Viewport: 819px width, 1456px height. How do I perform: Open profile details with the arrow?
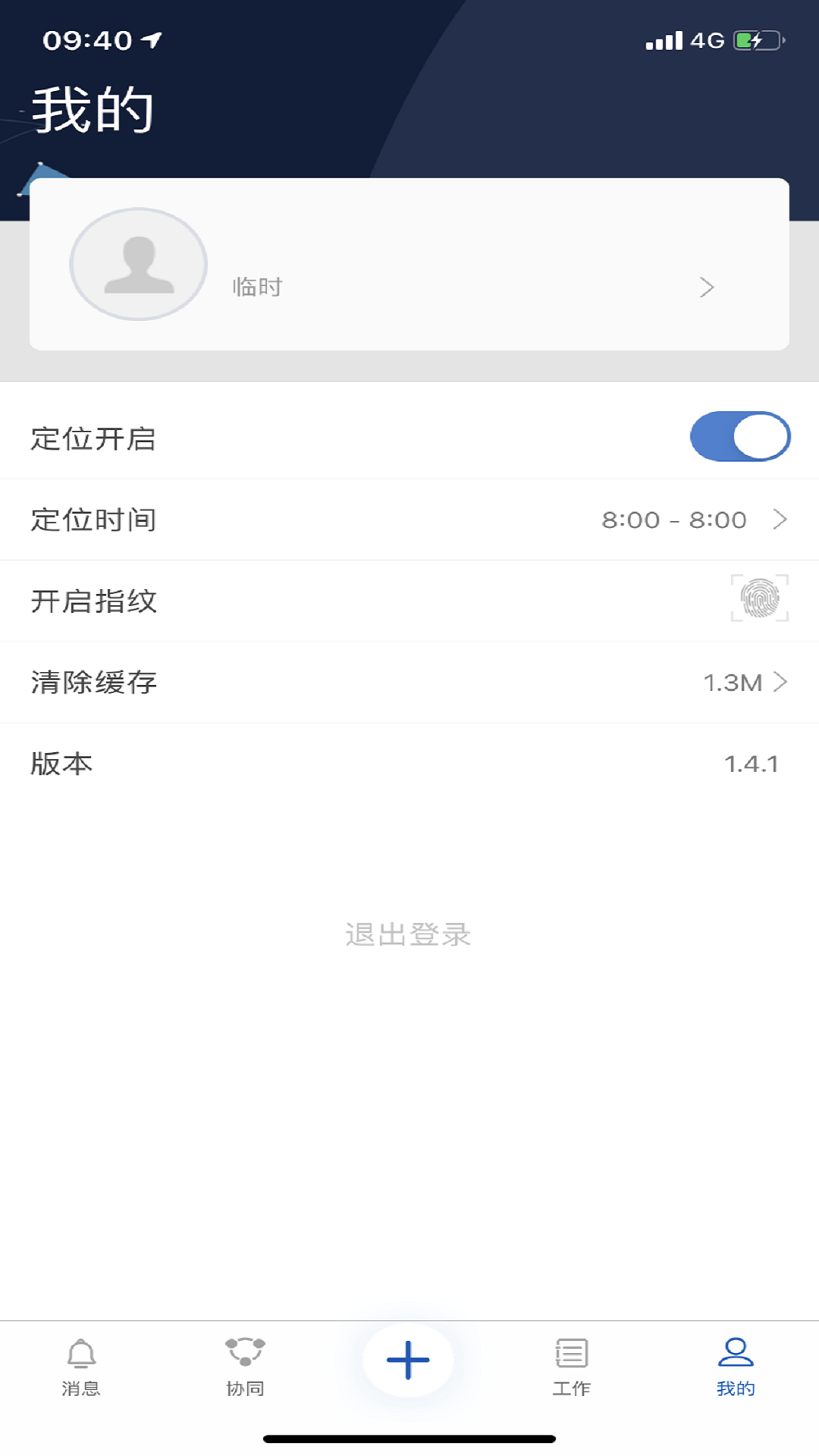[708, 287]
